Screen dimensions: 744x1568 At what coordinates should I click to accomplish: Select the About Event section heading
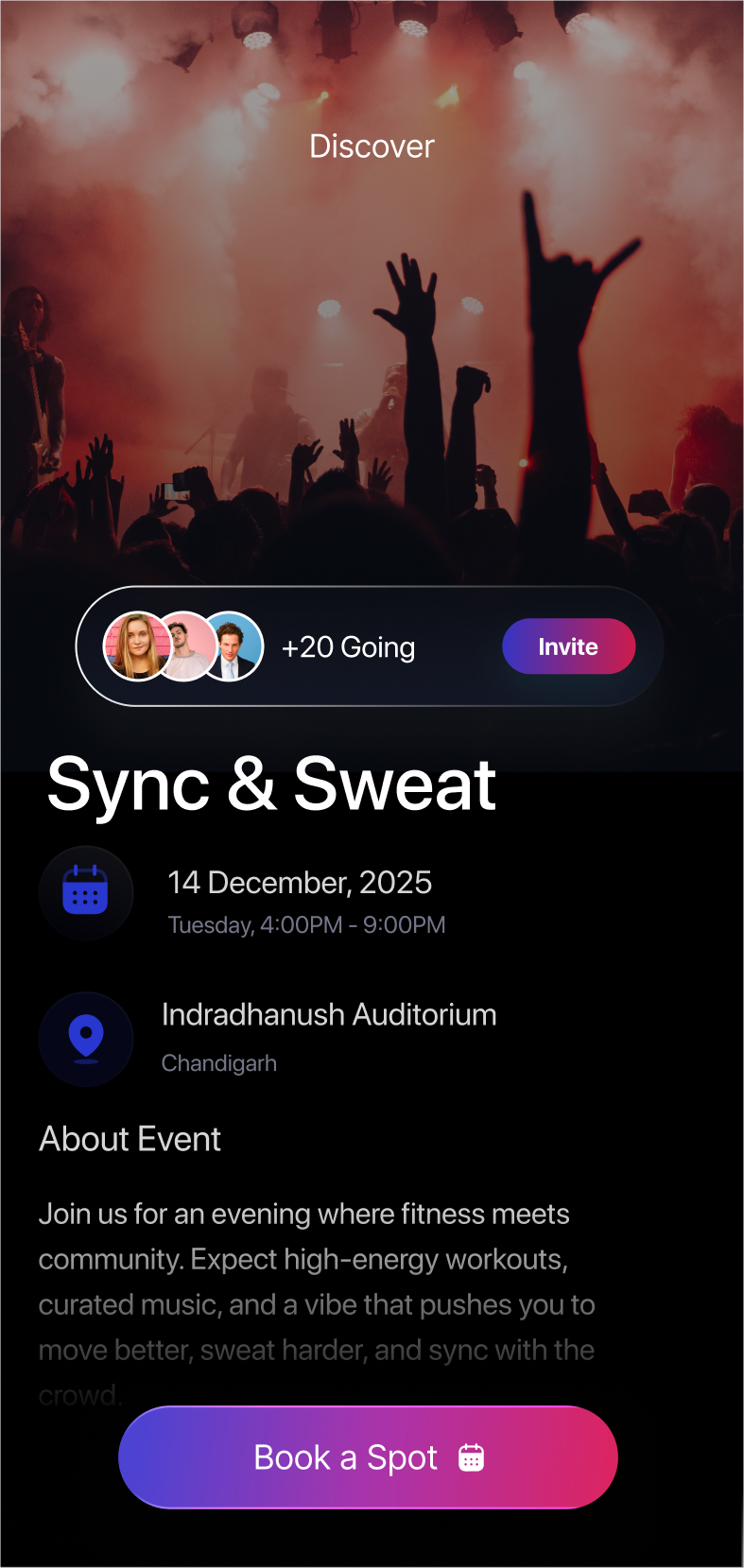(130, 1139)
